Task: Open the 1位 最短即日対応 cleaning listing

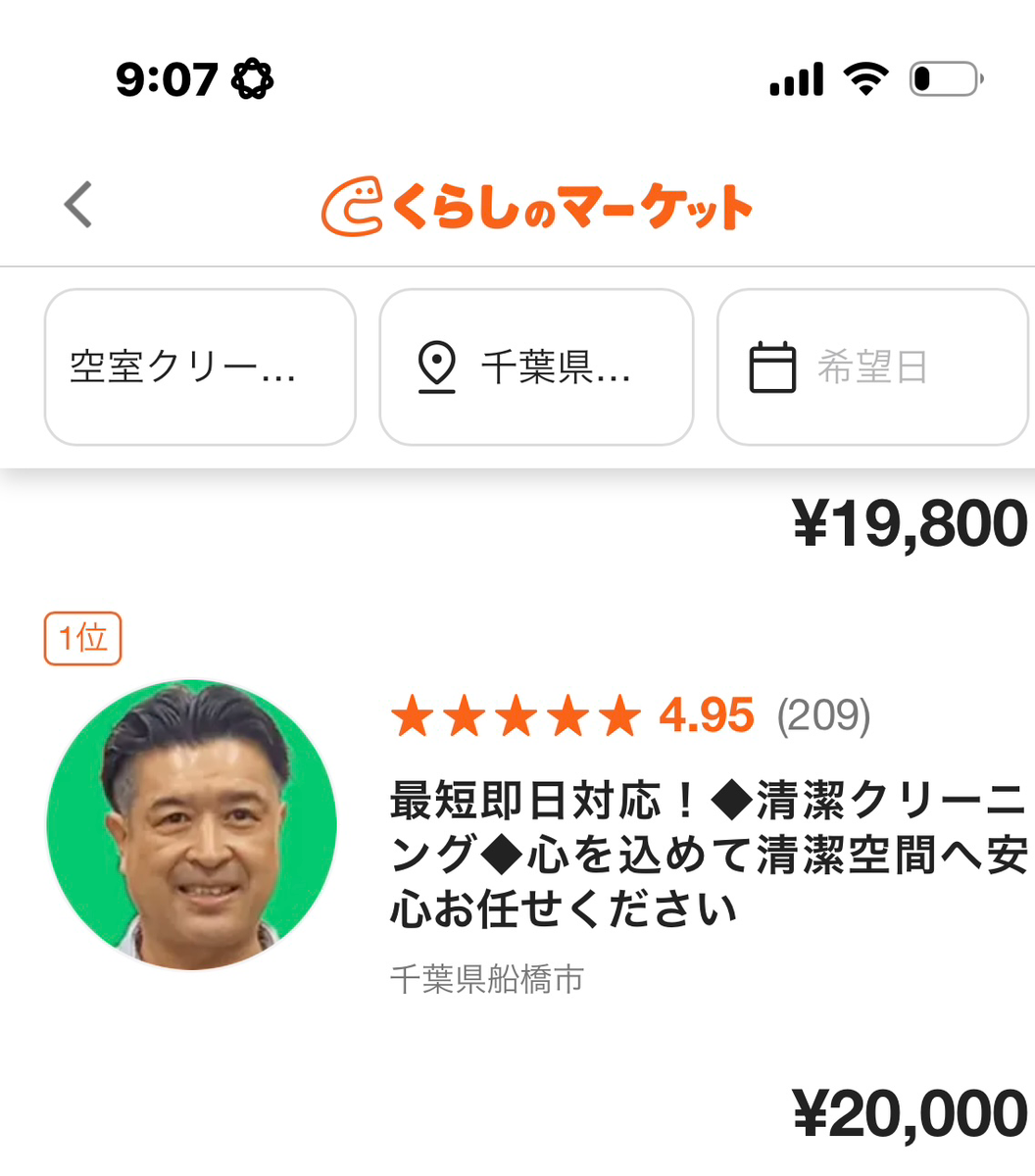Action: [706, 853]
